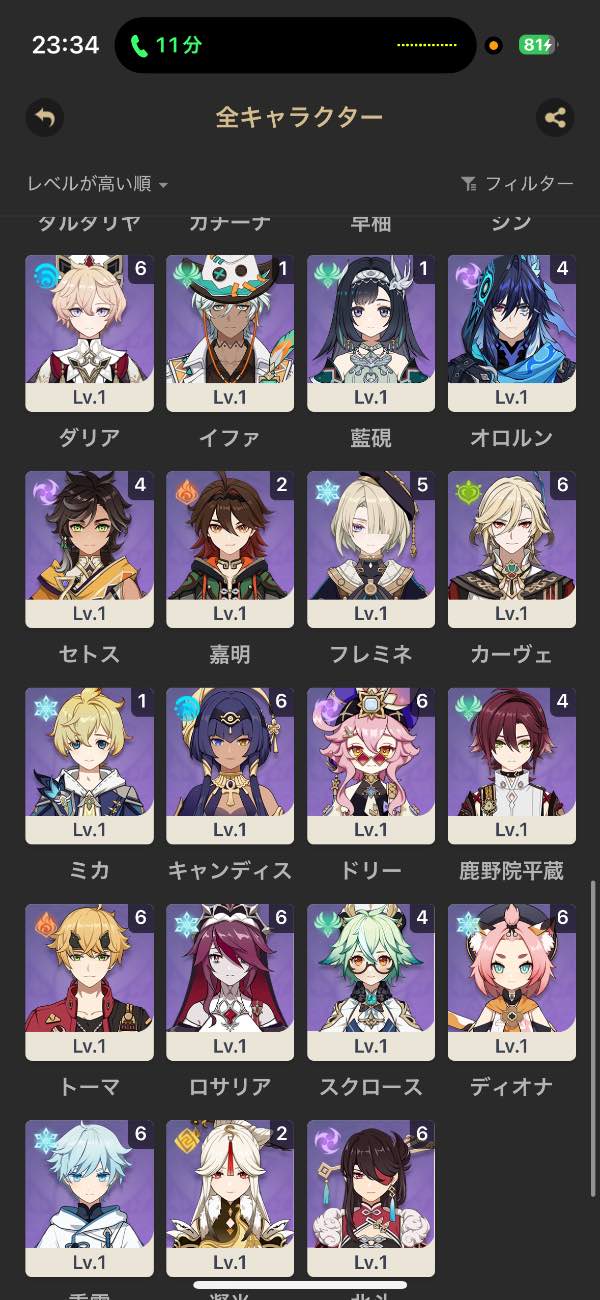Tap the ディオナ character tile
Image resolution: width=600 pixels, height=1300 pixels.
(x=512, y=982)
